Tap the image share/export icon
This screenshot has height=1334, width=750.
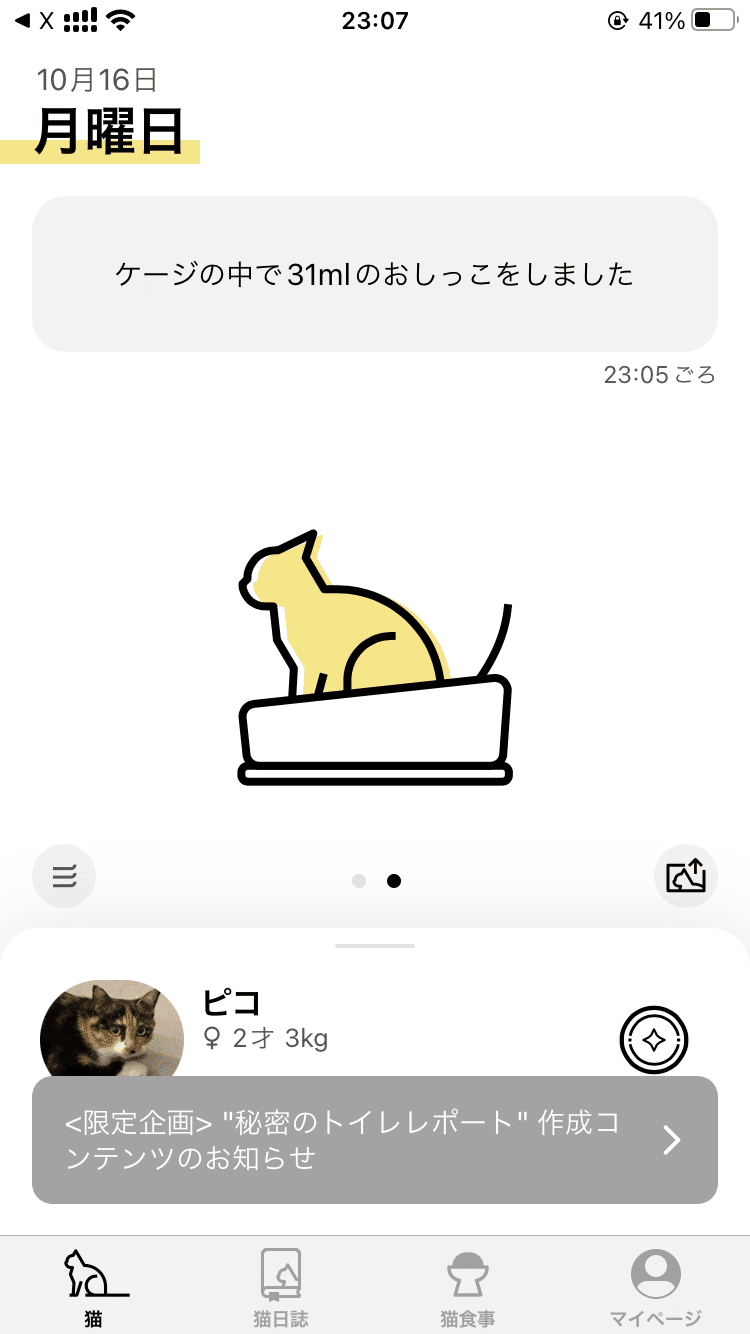(686, 876)
